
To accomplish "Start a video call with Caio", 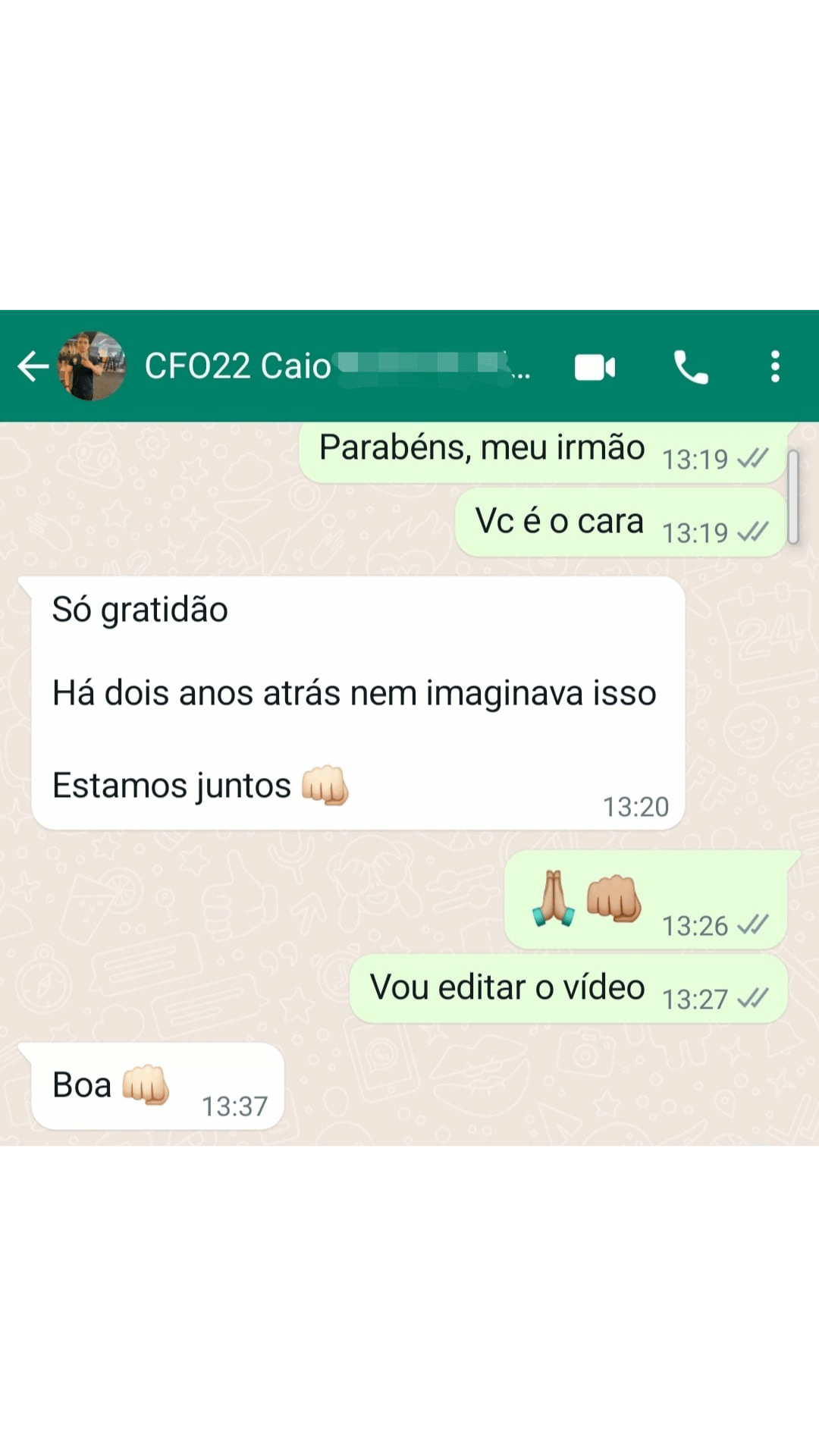I will coord(595,367).
